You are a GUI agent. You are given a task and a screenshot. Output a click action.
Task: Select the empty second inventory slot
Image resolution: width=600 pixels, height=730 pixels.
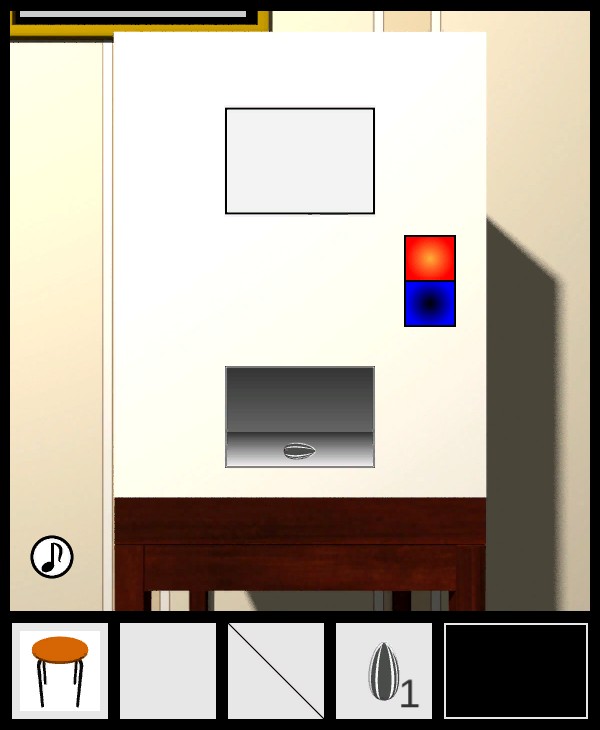coord(168,670)
